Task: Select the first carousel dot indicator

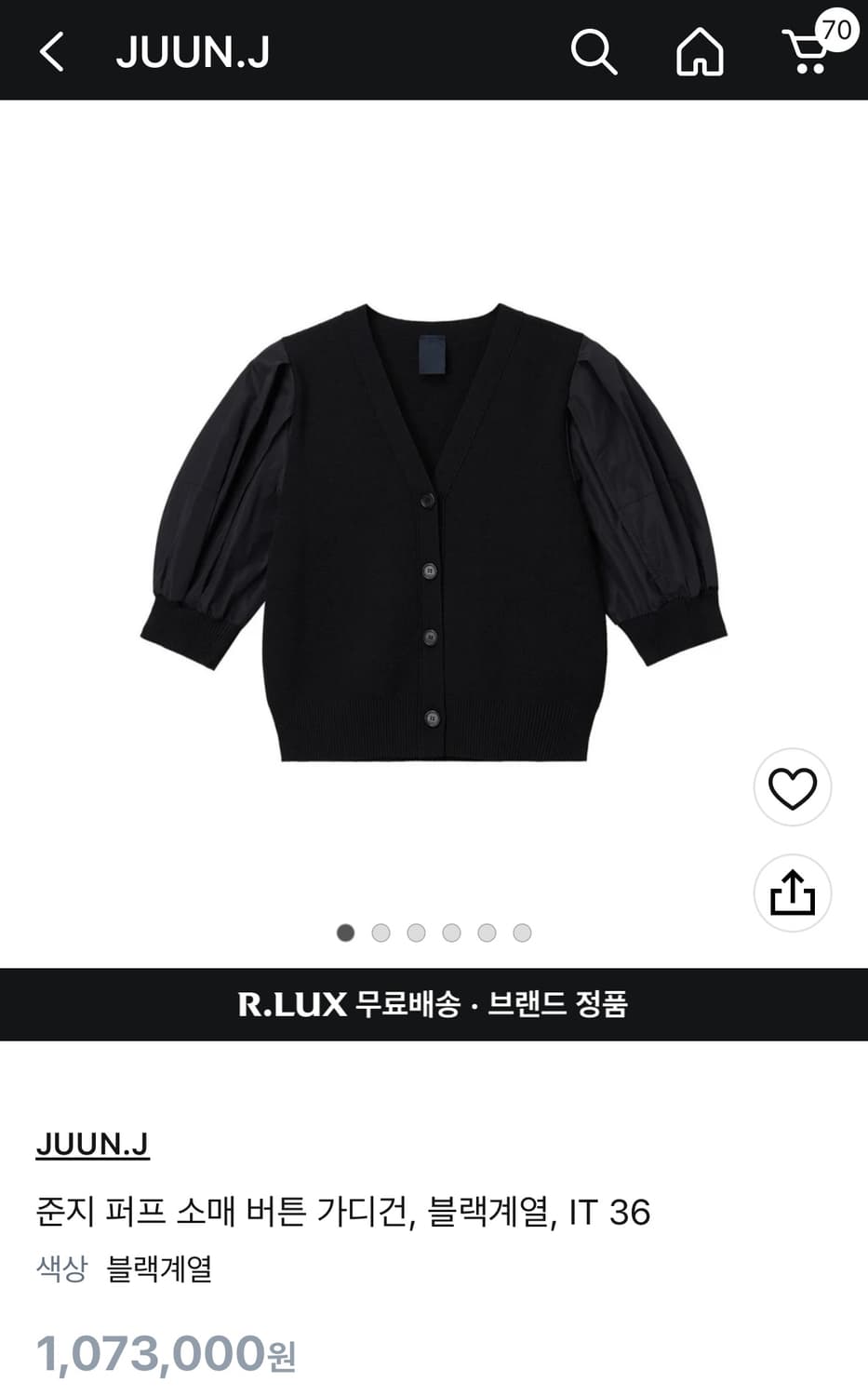Action: 345,932
